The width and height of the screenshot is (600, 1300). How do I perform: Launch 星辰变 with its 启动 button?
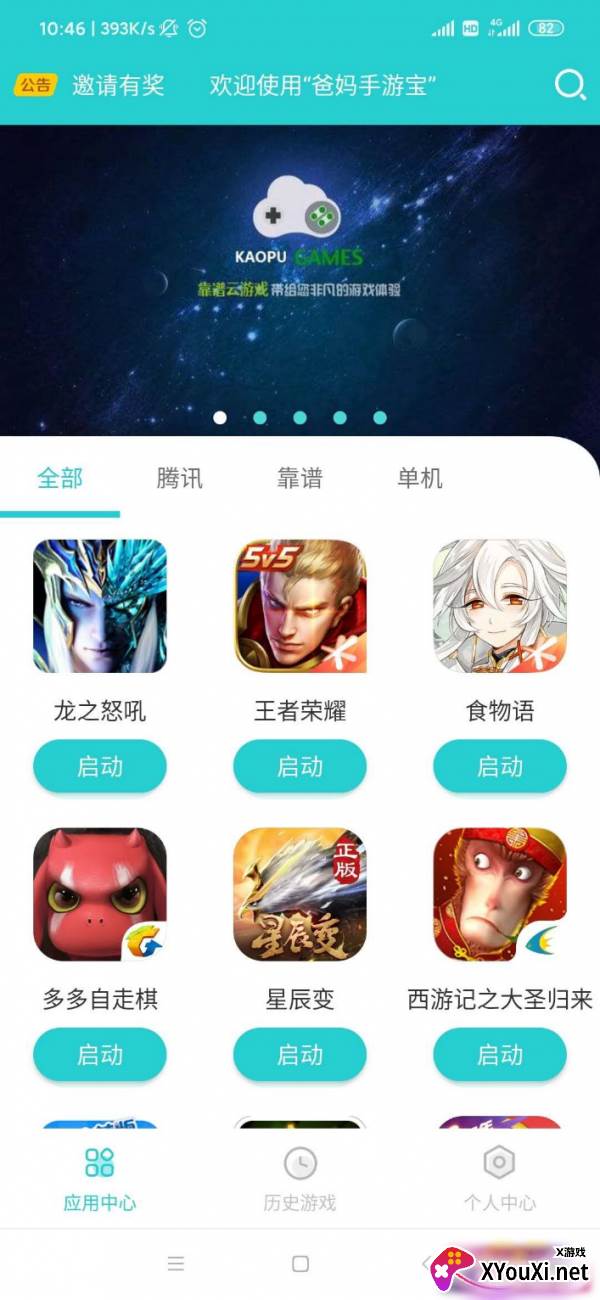pos(300,1054)
